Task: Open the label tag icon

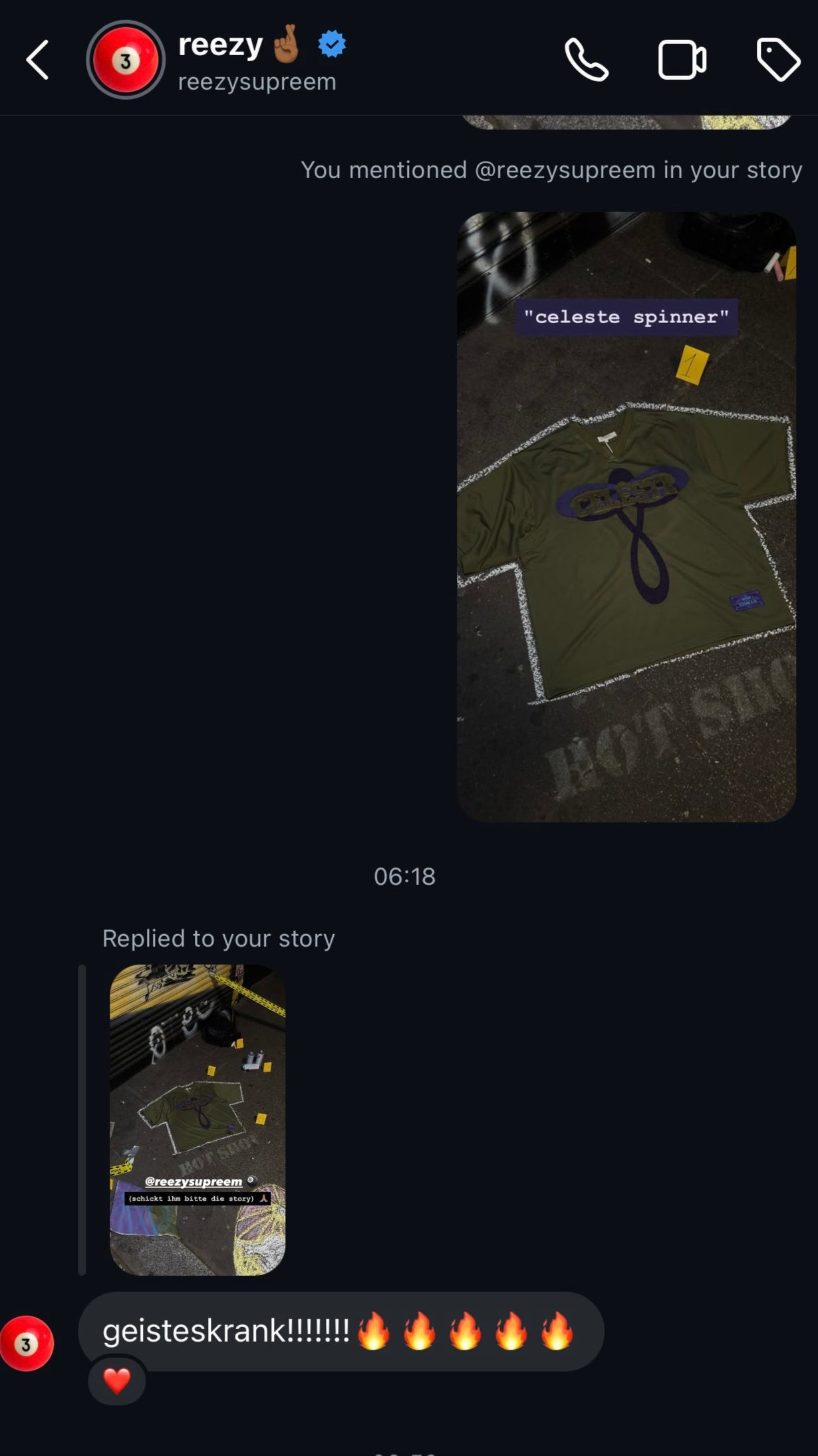Action: [x=777, y=60]
